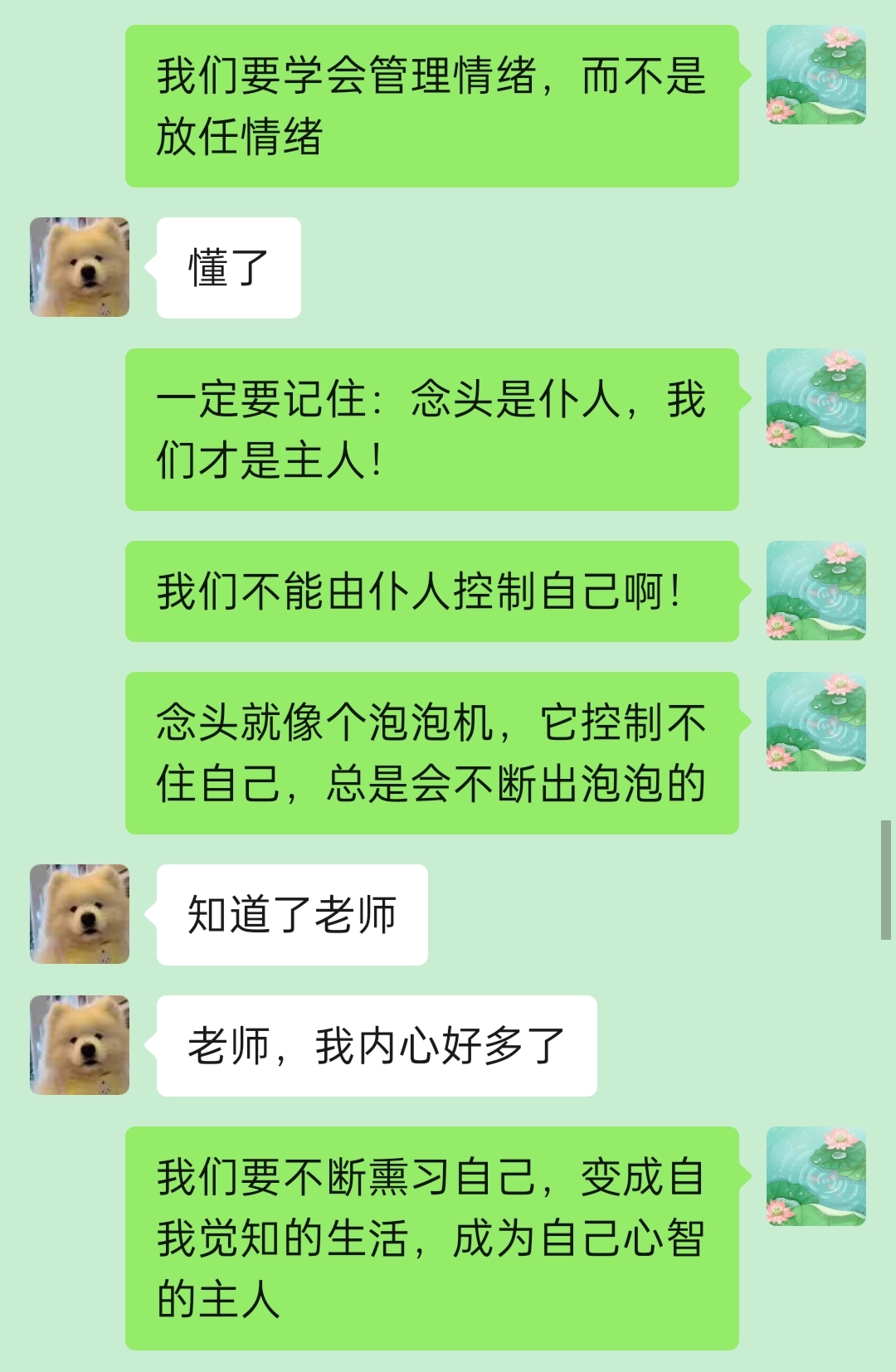
Task: Open dog avatar profile beside 懂了
Action: click(x=80, y=267)
